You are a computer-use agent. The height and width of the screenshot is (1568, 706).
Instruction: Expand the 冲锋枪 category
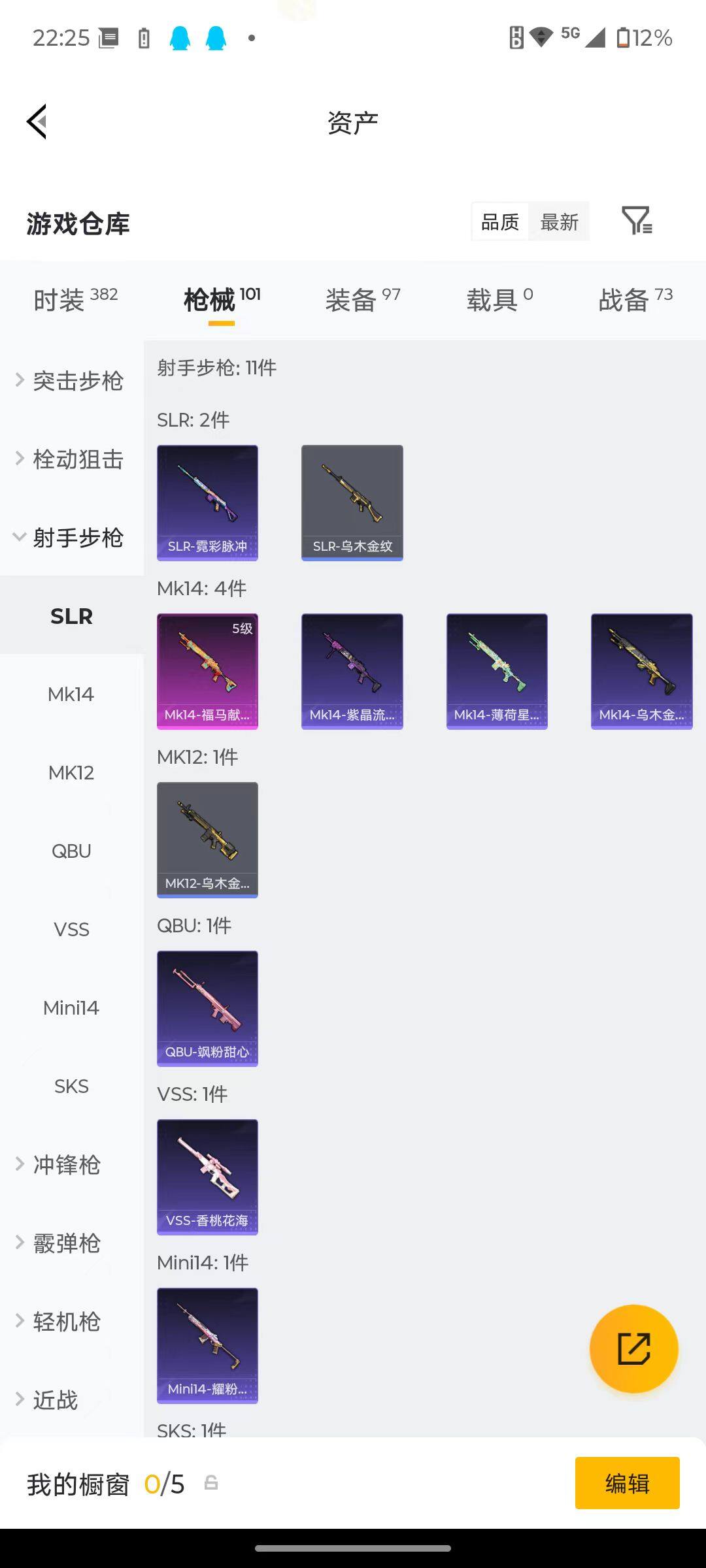tap(65, 1164)
